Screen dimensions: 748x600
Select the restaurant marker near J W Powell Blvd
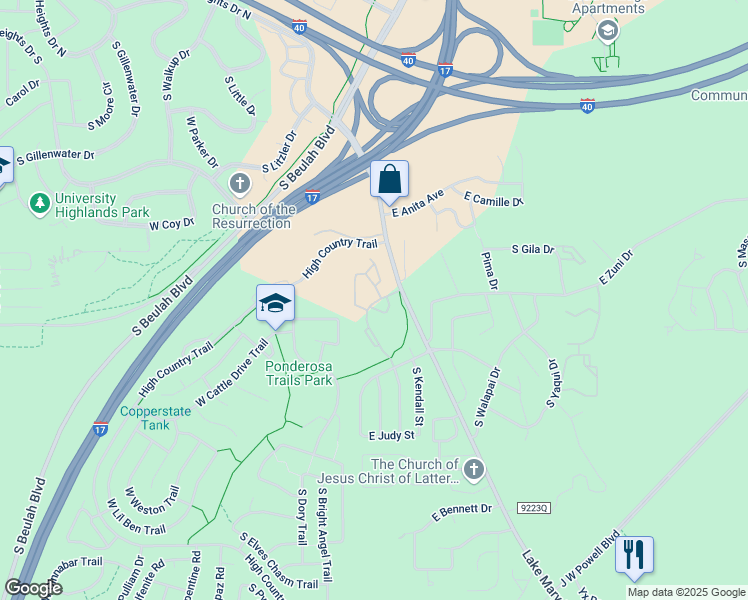pos(634,554)
